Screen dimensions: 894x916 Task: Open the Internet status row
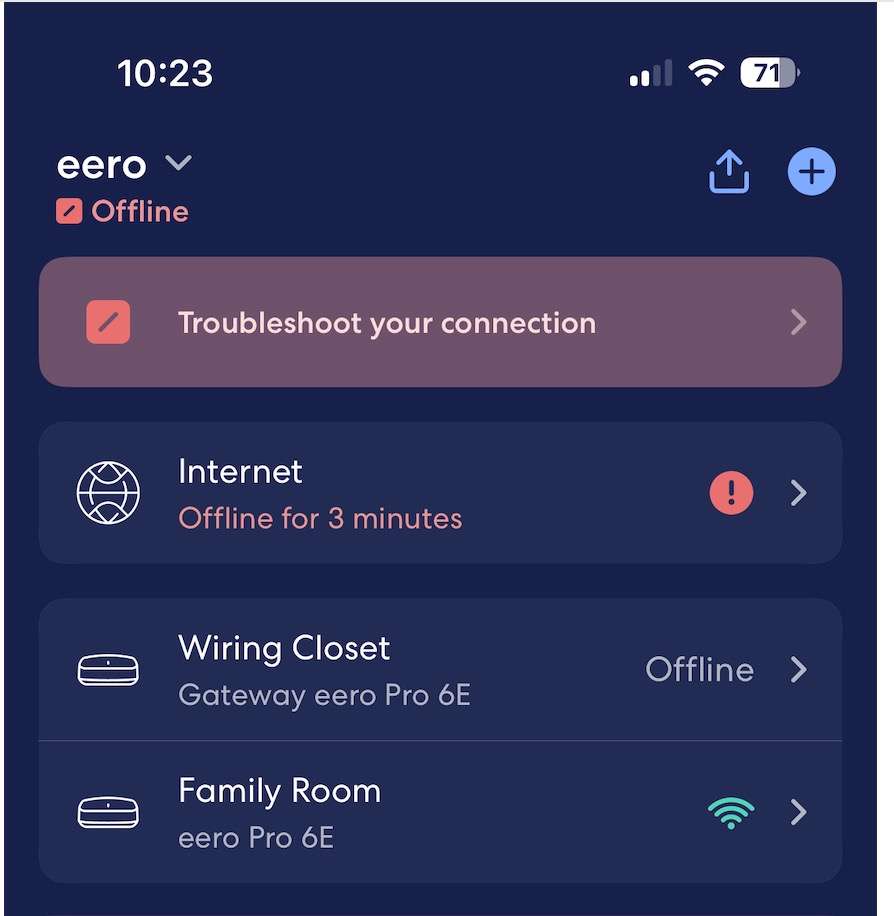tap(440, 493)
